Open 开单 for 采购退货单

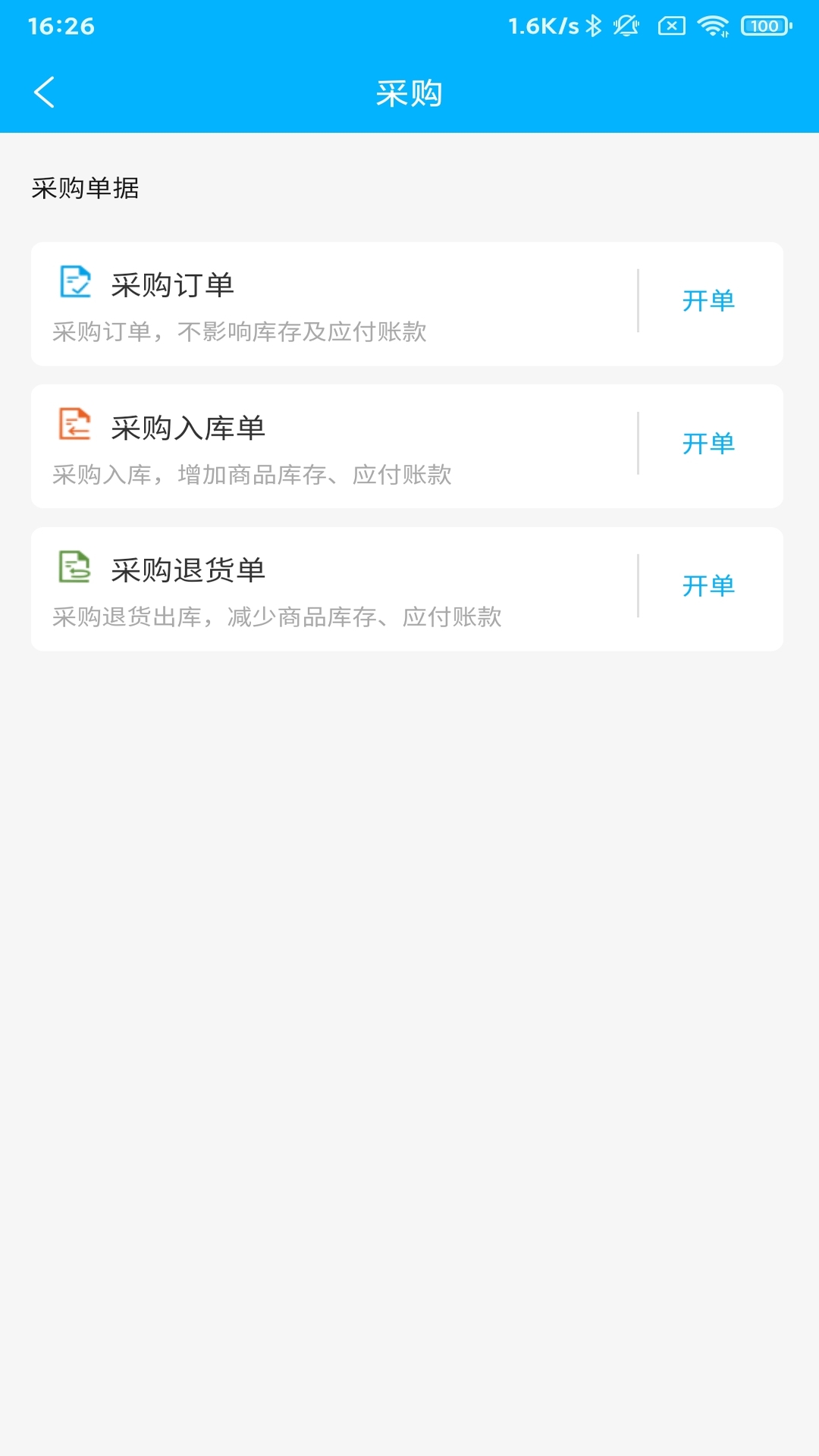707,585
